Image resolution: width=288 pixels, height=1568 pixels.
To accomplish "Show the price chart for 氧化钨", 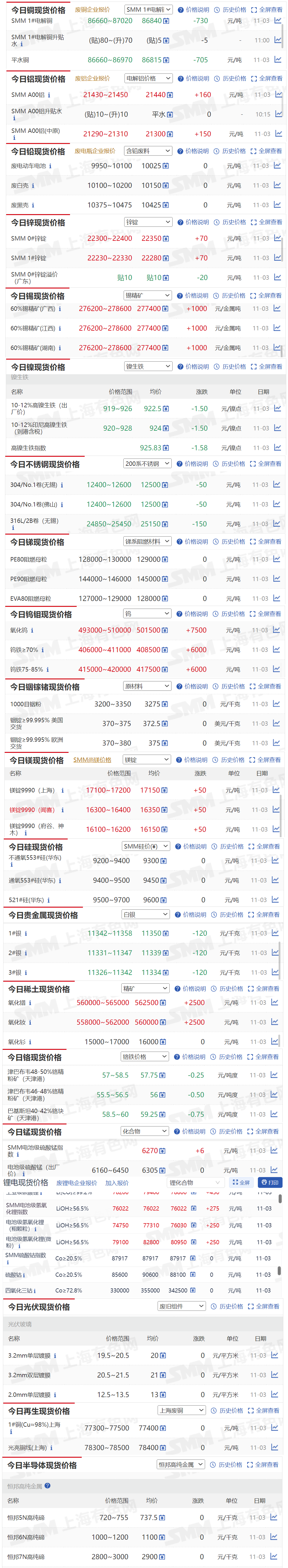I will coord(277,630).
